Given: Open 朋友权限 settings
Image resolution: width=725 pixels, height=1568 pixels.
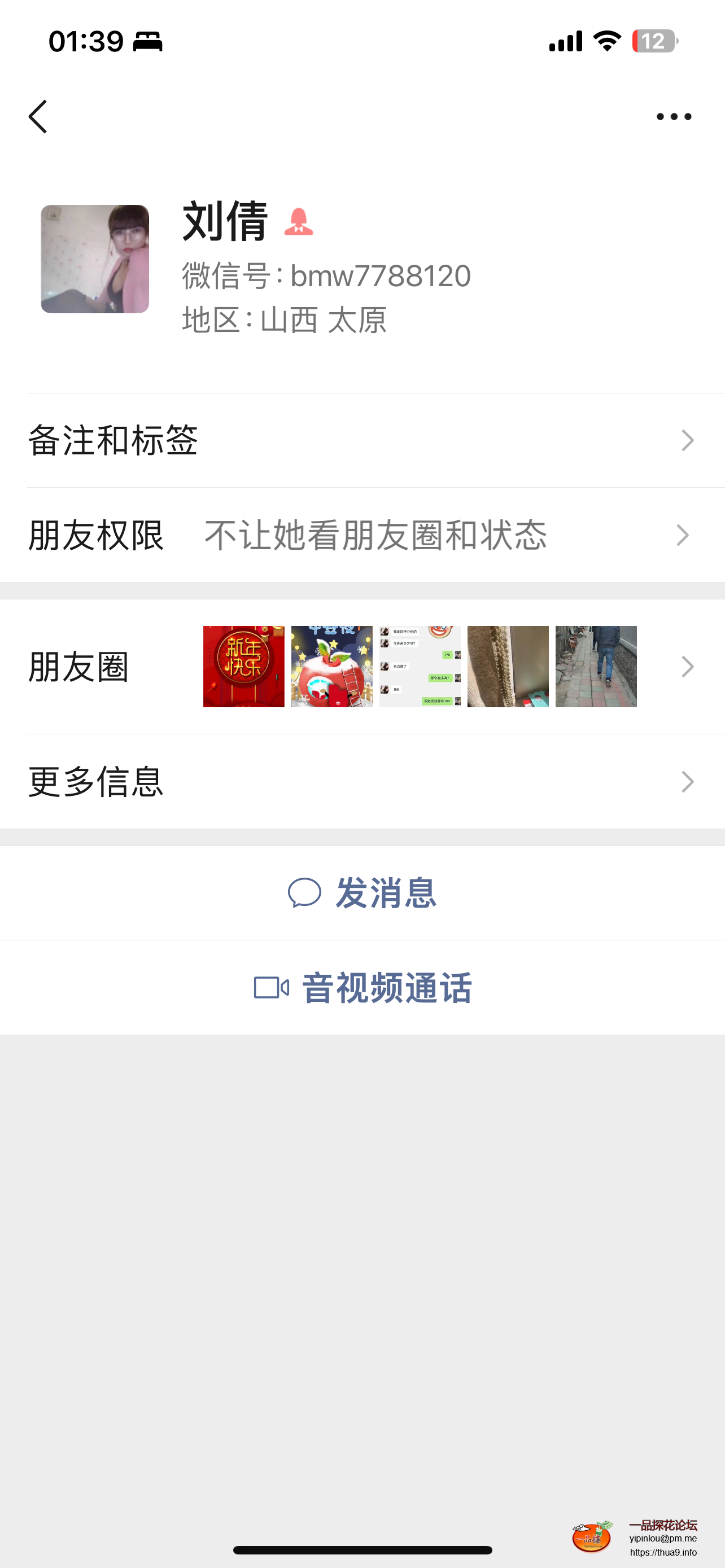Looking at the screenshot, I should click(362, 535).
